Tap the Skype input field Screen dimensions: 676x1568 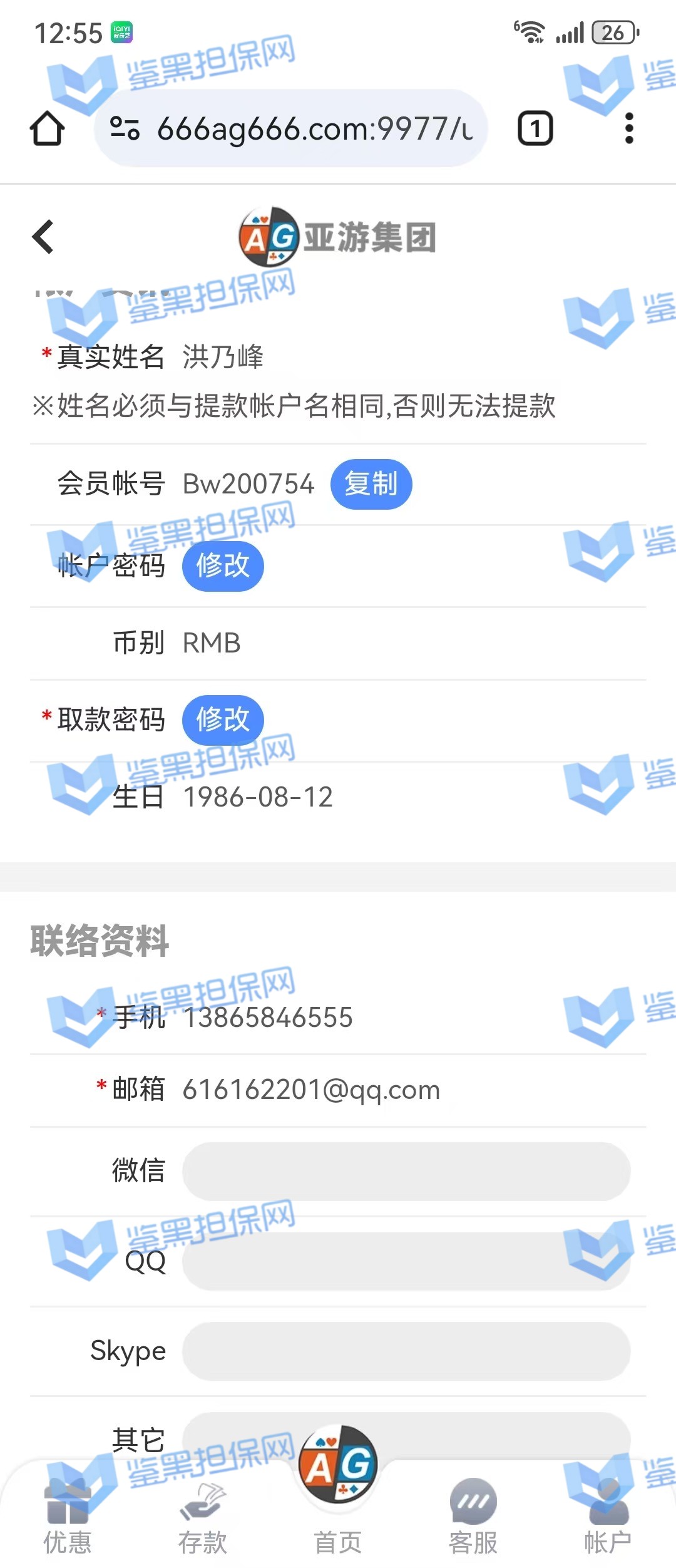click(406, 1351)
